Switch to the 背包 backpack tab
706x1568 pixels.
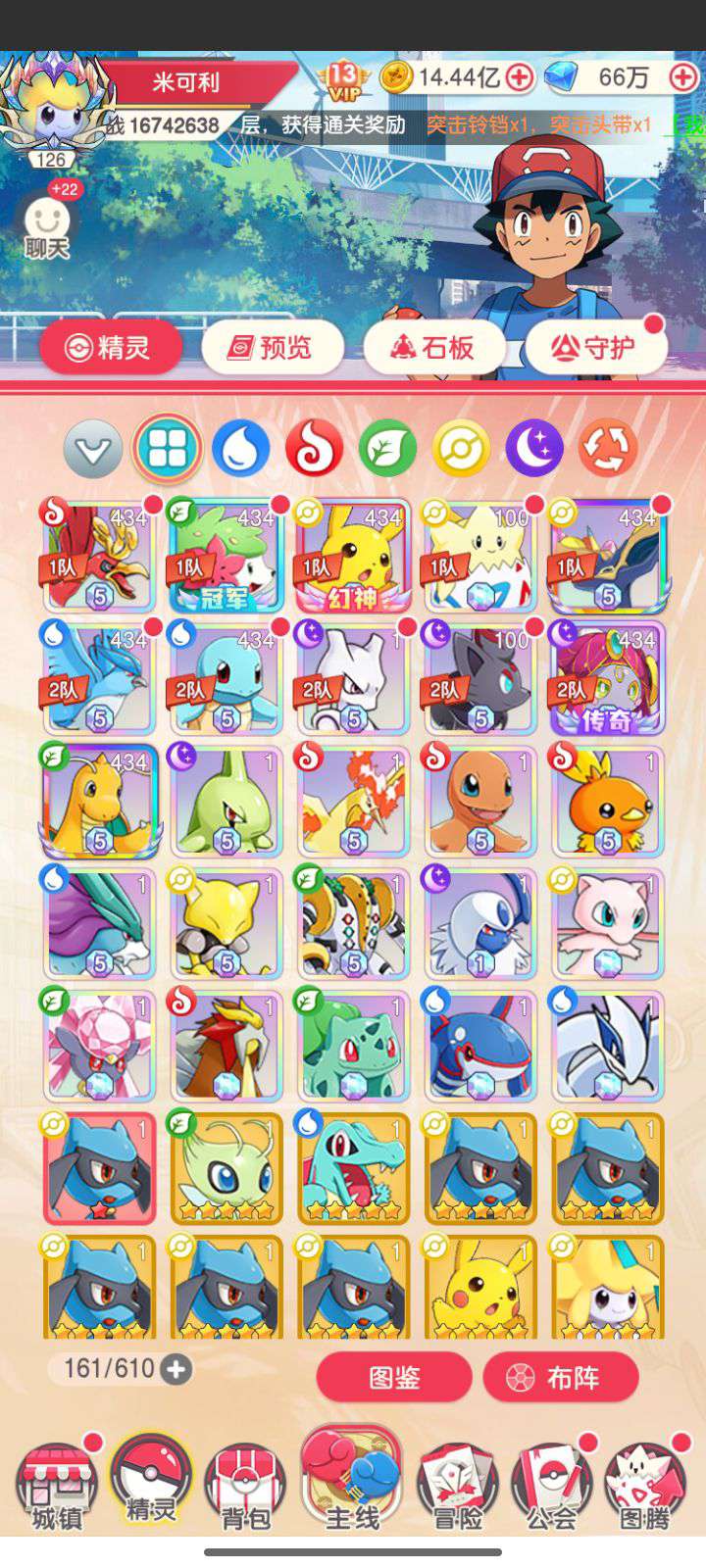coord(245,1490)
